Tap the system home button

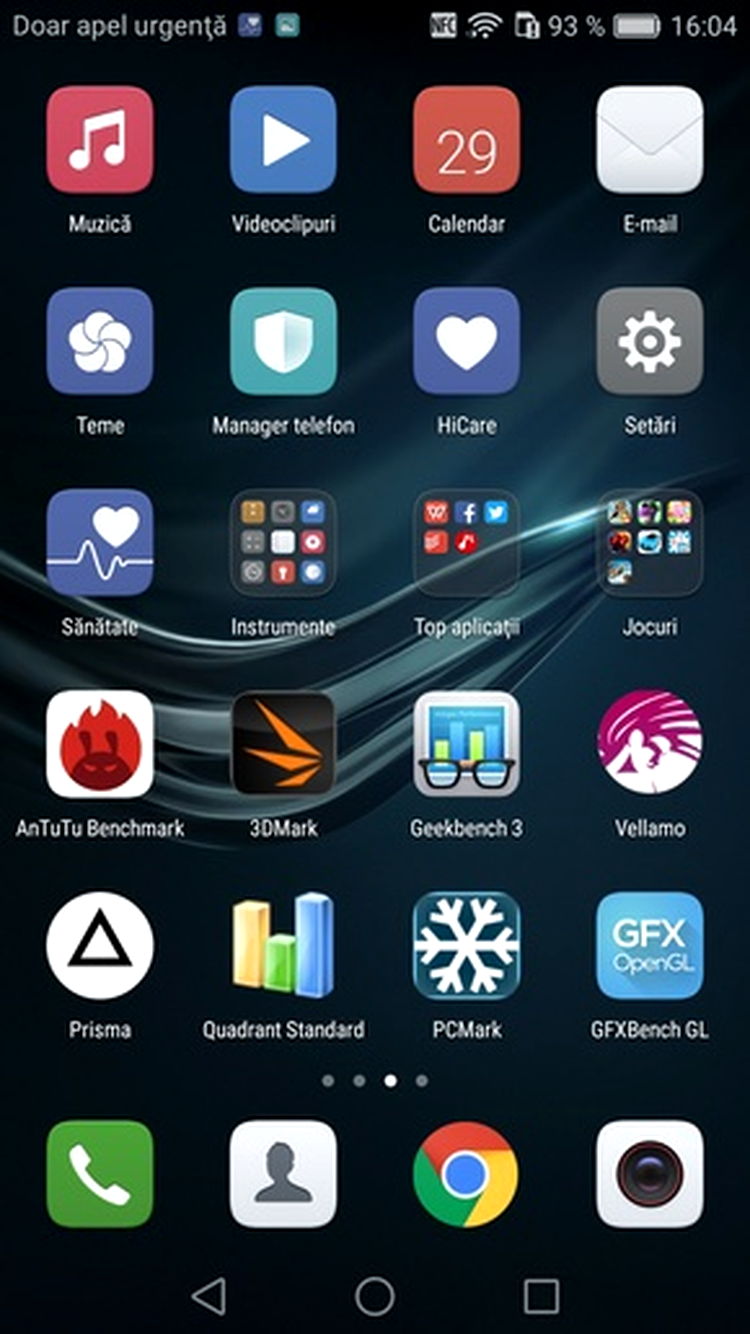[375, 1297]
